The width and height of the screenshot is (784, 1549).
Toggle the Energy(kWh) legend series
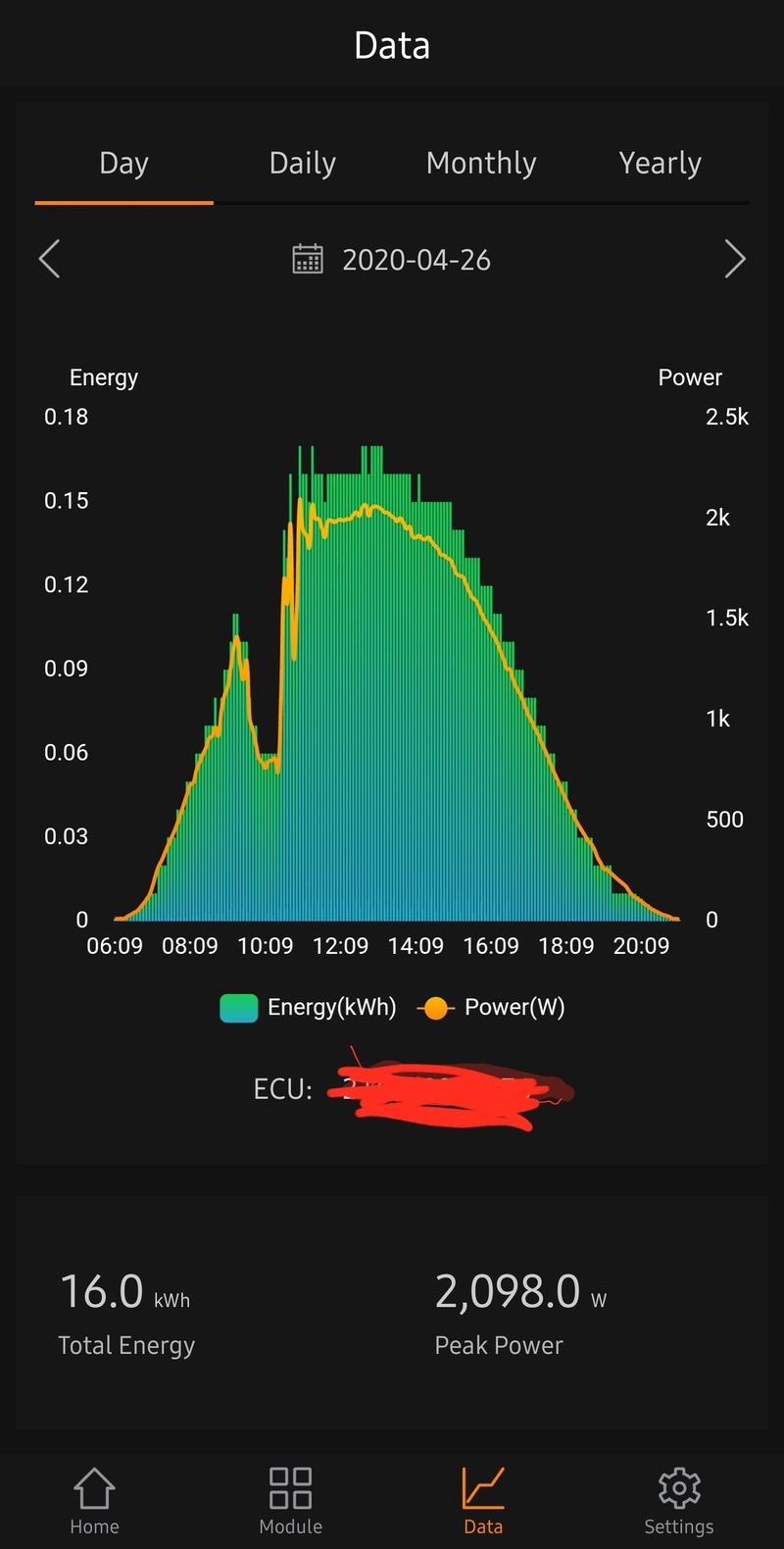pos(309,1008)
